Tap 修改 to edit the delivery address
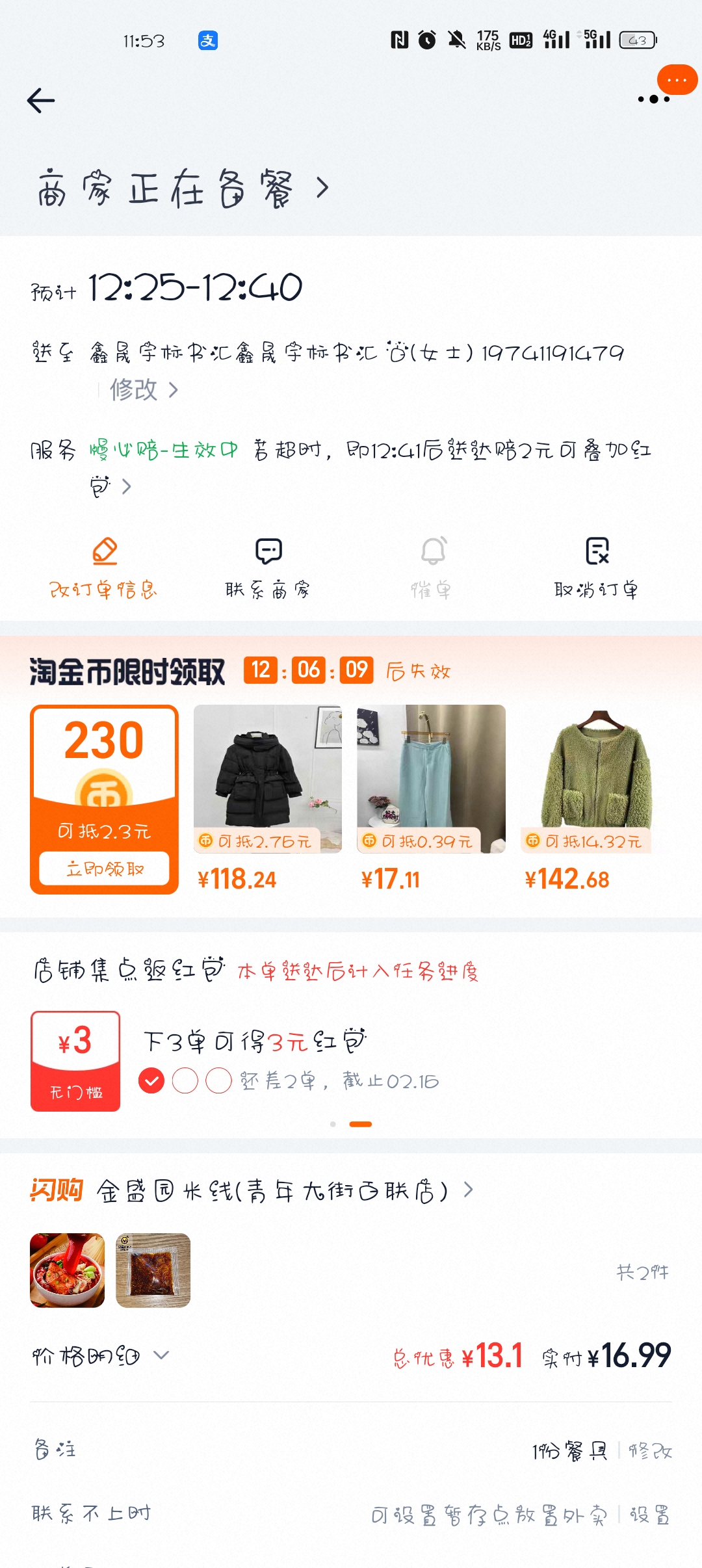Image resolution: width=702 pixels, height=1568 pixels. coord(143,390)
